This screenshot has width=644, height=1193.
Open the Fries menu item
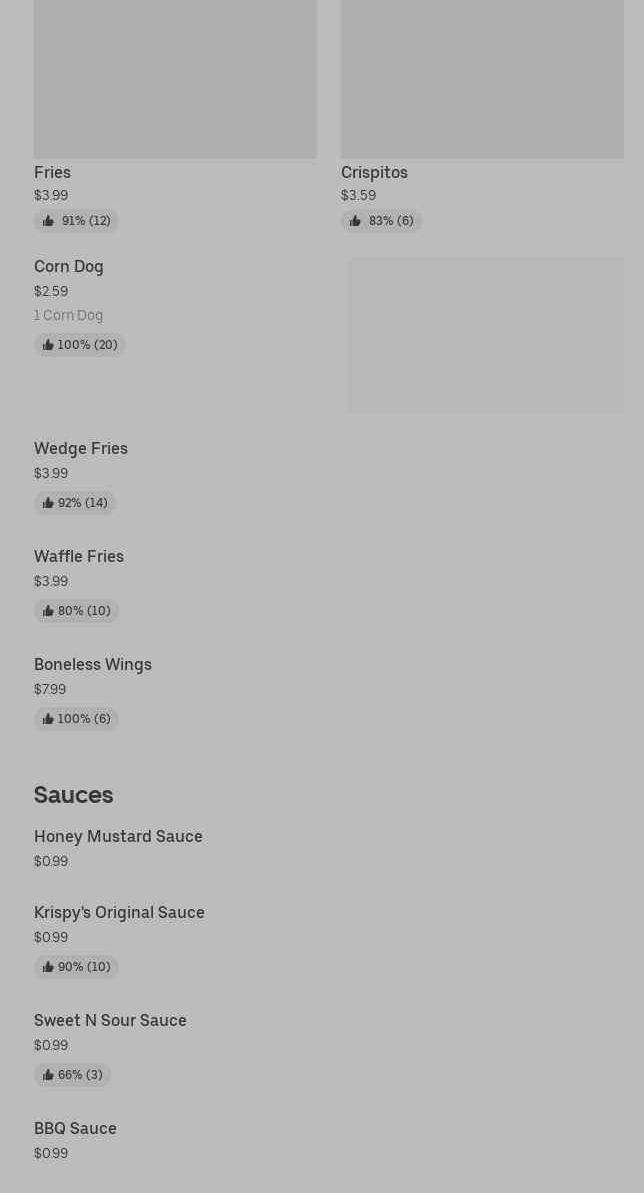pos(53,172)
